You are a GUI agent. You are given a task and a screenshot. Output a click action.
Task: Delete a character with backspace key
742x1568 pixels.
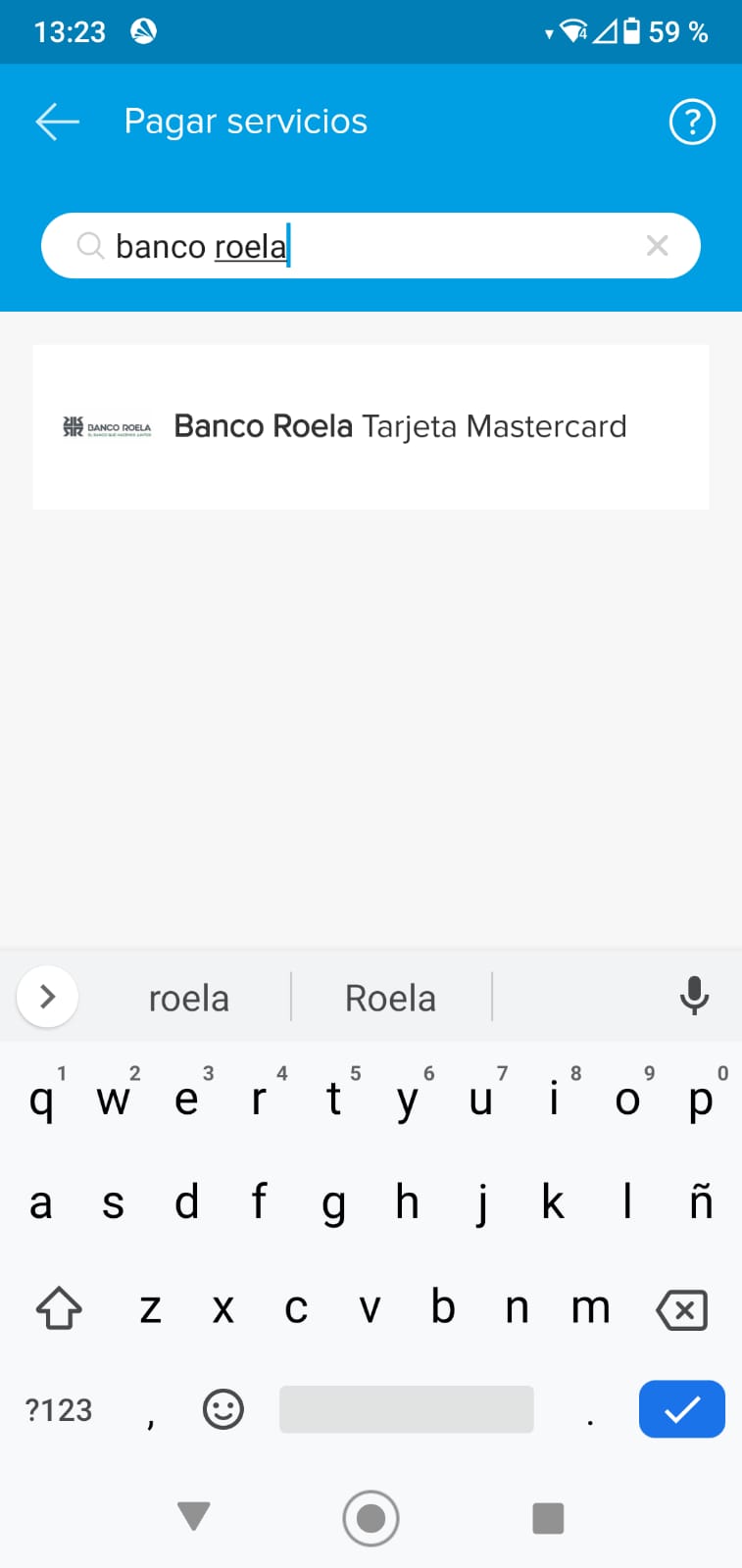[681, 1308]
